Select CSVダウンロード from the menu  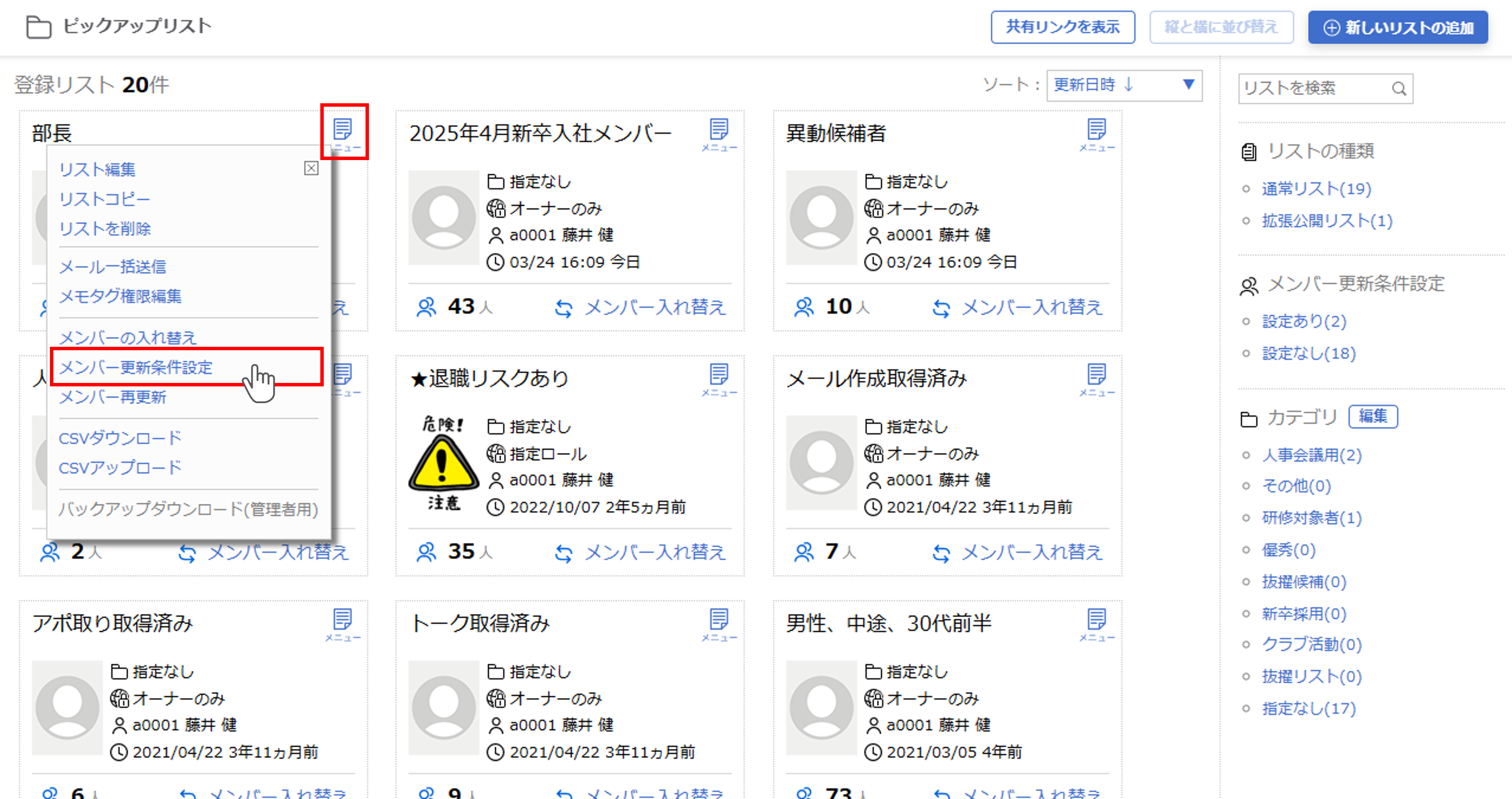(x=120, y=438)
